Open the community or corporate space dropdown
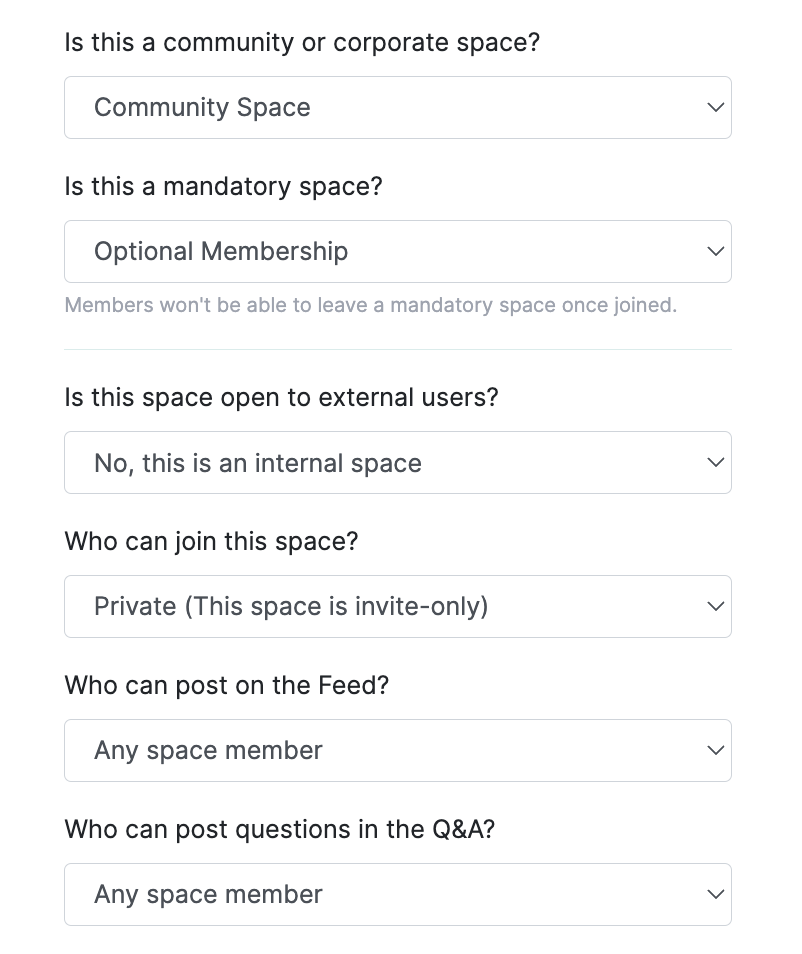802x954 pixels. (398, 107)
